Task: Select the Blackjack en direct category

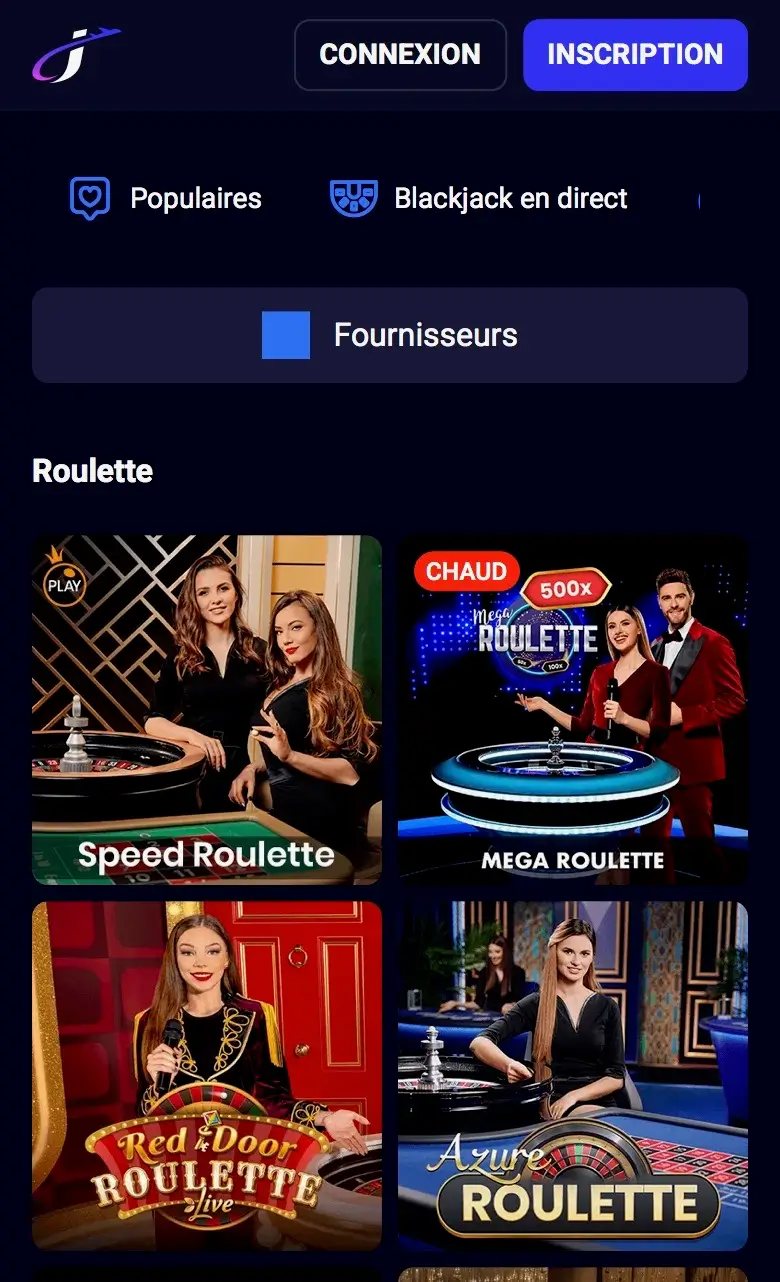Action: point(479,198)
